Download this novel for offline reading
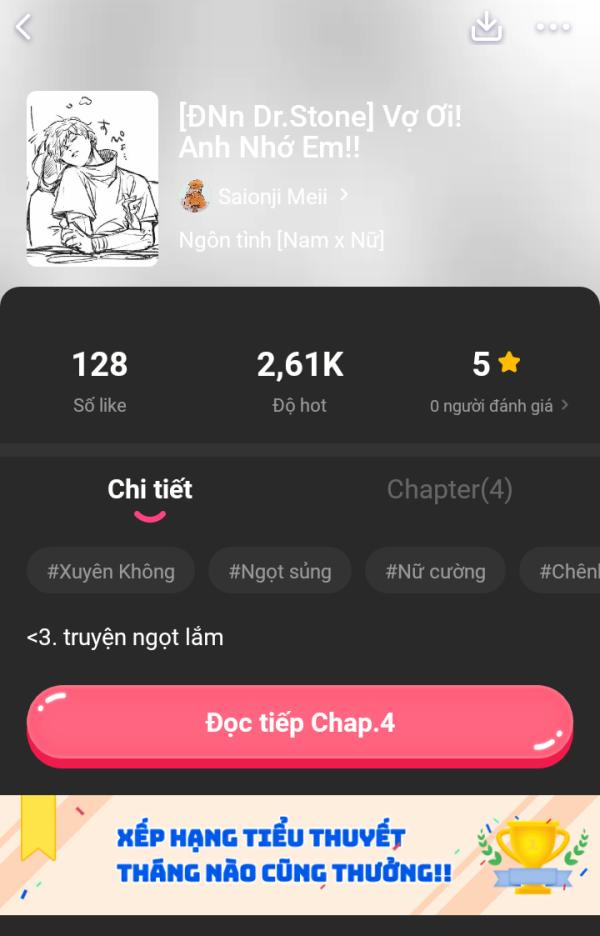The height and width of the screenshot is (936, 600). click(x=487, y=27)
